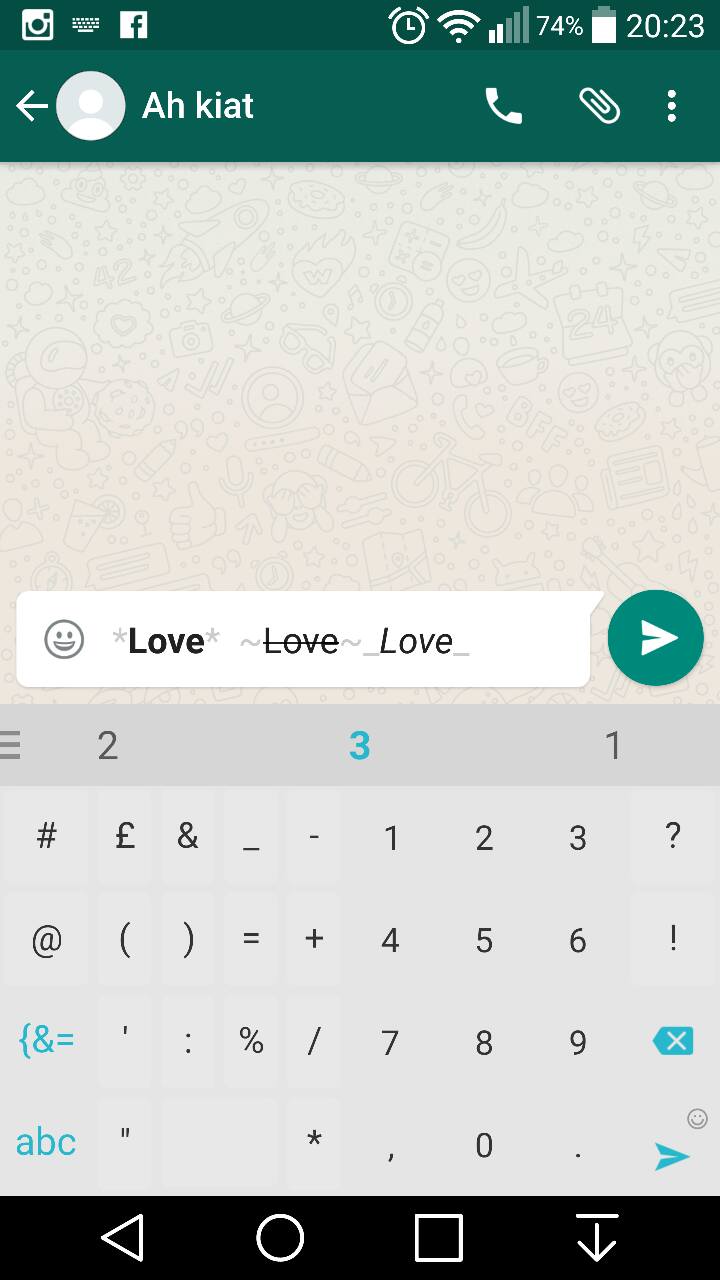720x1280 pixels.
Task: Start a voice call with Ah kiat
Action: click(503, 106)
